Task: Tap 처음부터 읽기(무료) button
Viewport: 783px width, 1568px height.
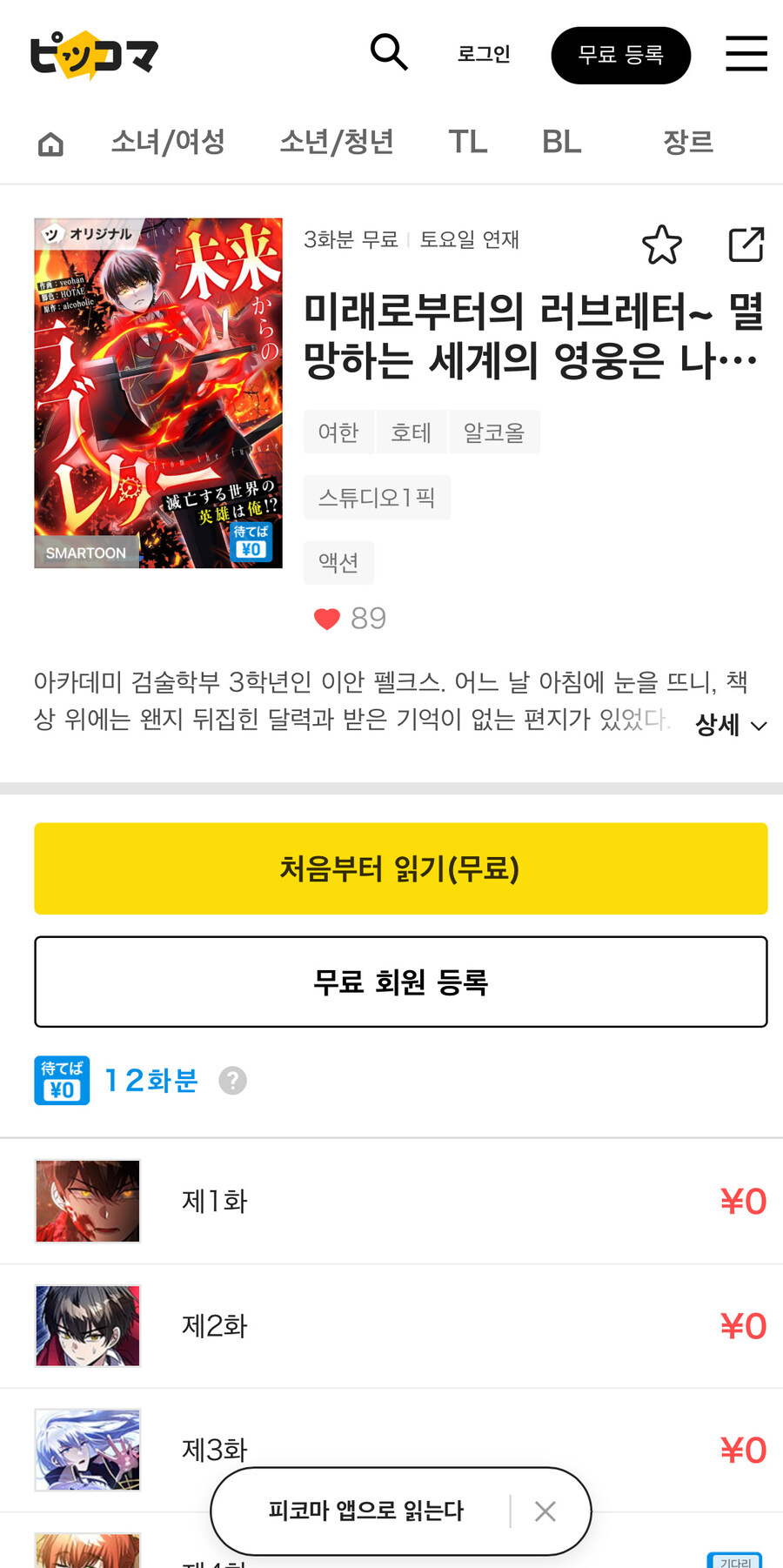Action: [x=400, y=868]
